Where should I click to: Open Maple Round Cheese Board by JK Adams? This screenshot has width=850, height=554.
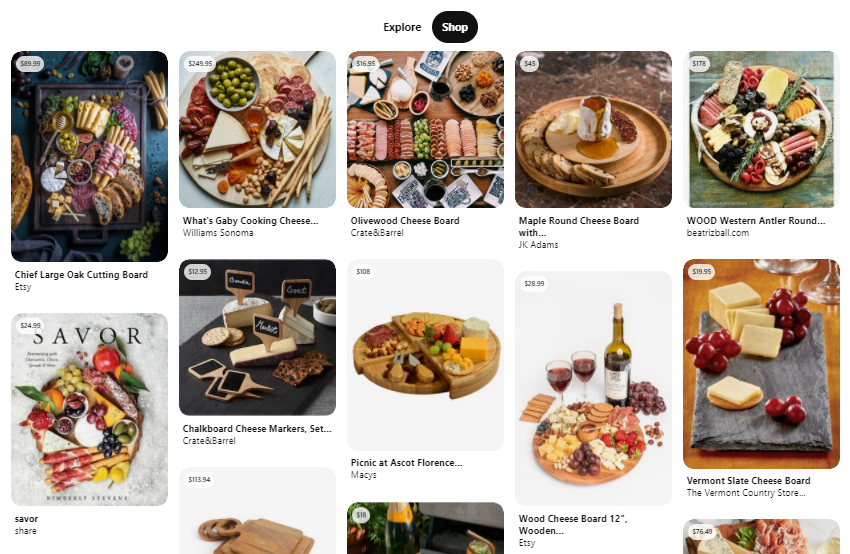click(x=593, y=130)
